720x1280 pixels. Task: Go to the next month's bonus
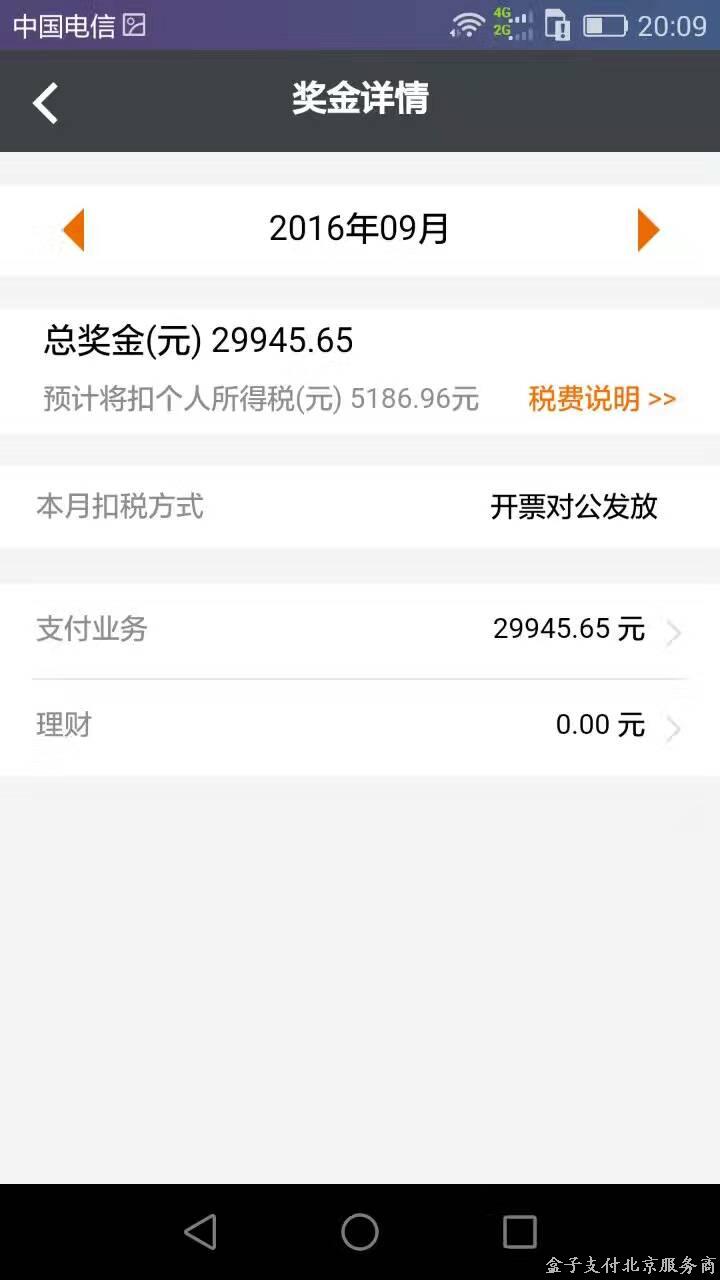click(x=649, y=230)
